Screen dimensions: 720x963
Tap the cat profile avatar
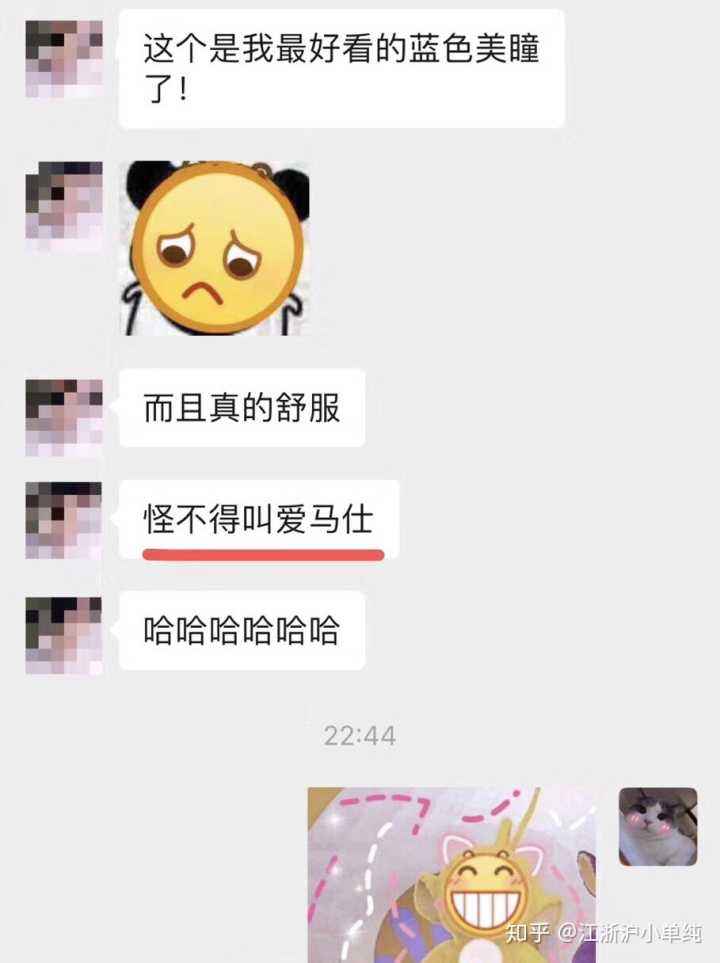657,826
